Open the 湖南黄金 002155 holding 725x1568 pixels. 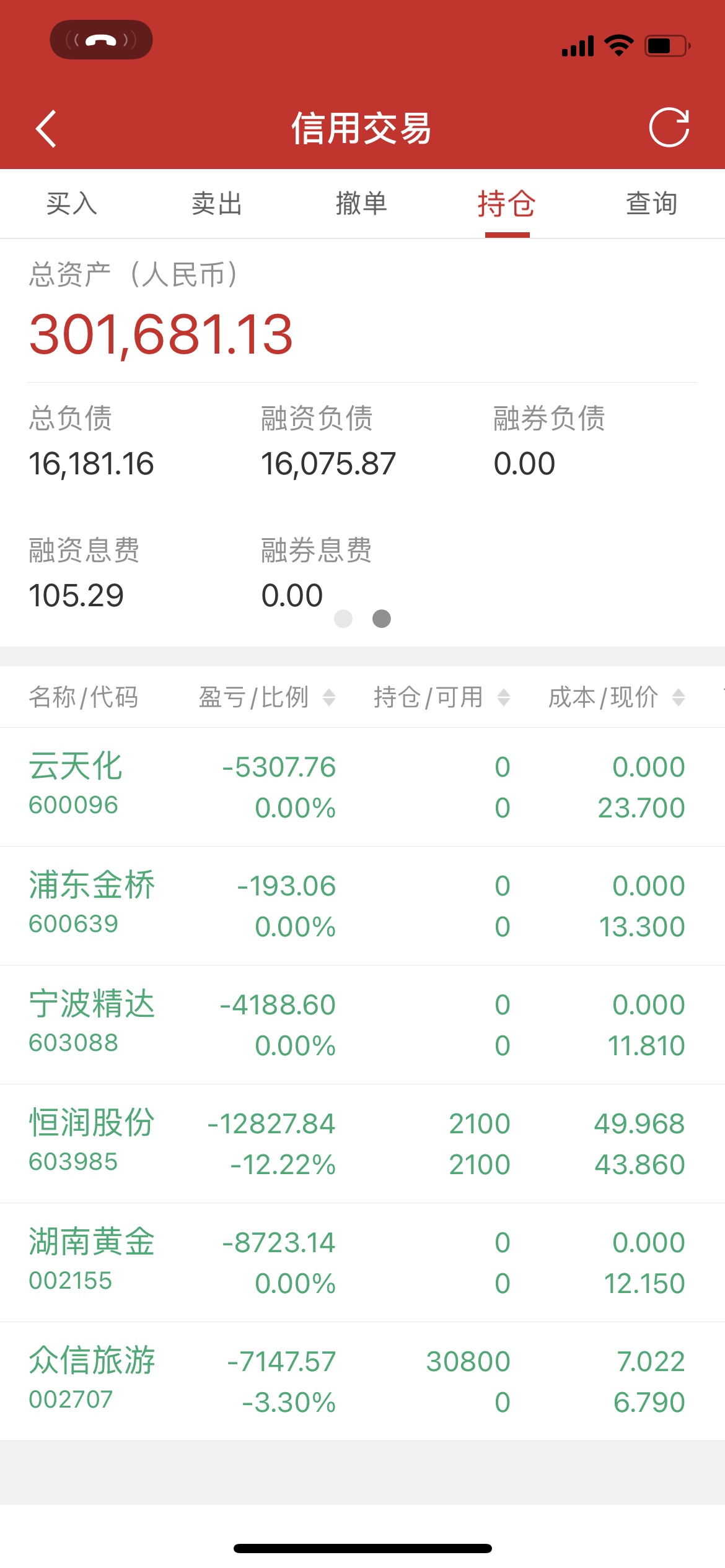pyautogui.click(x=362, y=1263)
